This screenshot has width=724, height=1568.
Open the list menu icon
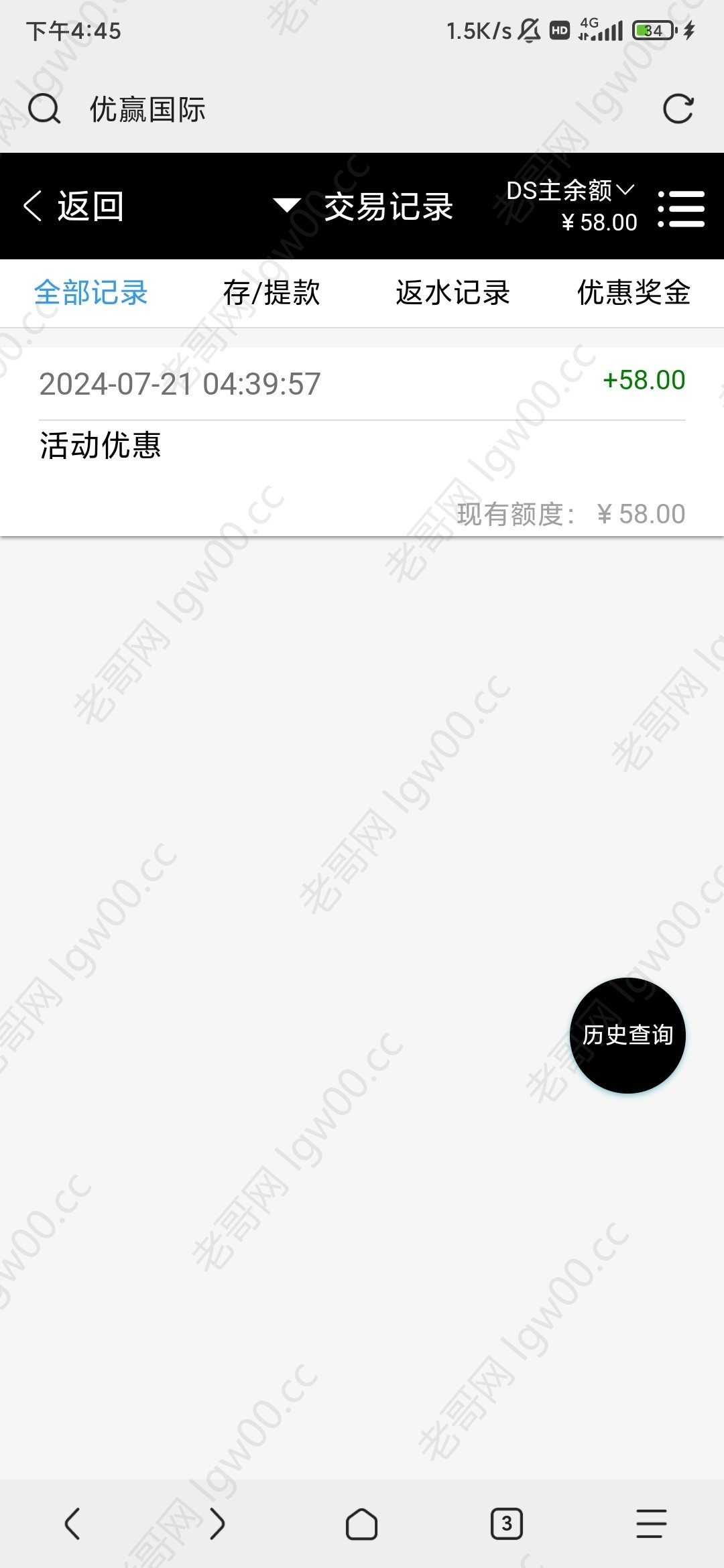pyautogui.click(x=681, y=208)
